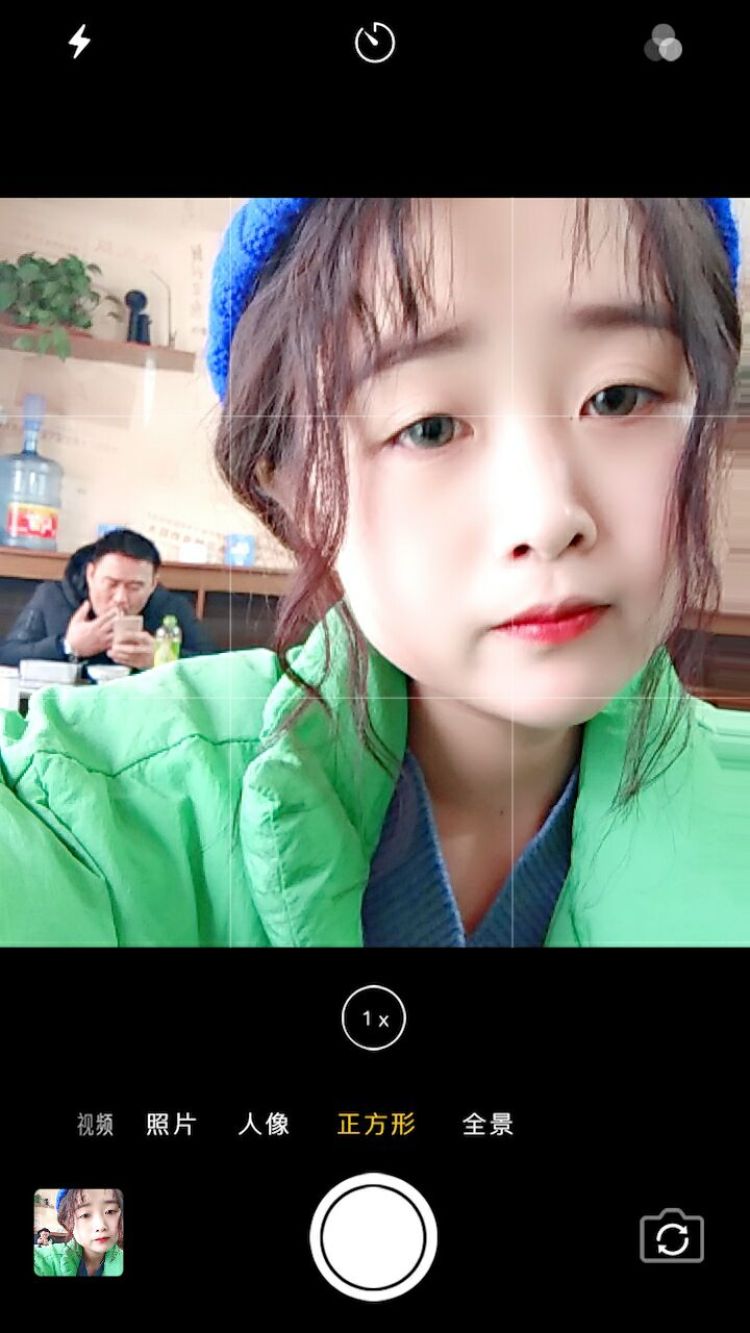Open the color filters icon
This screenshot has height=1333, width=750.
[663, 44]
